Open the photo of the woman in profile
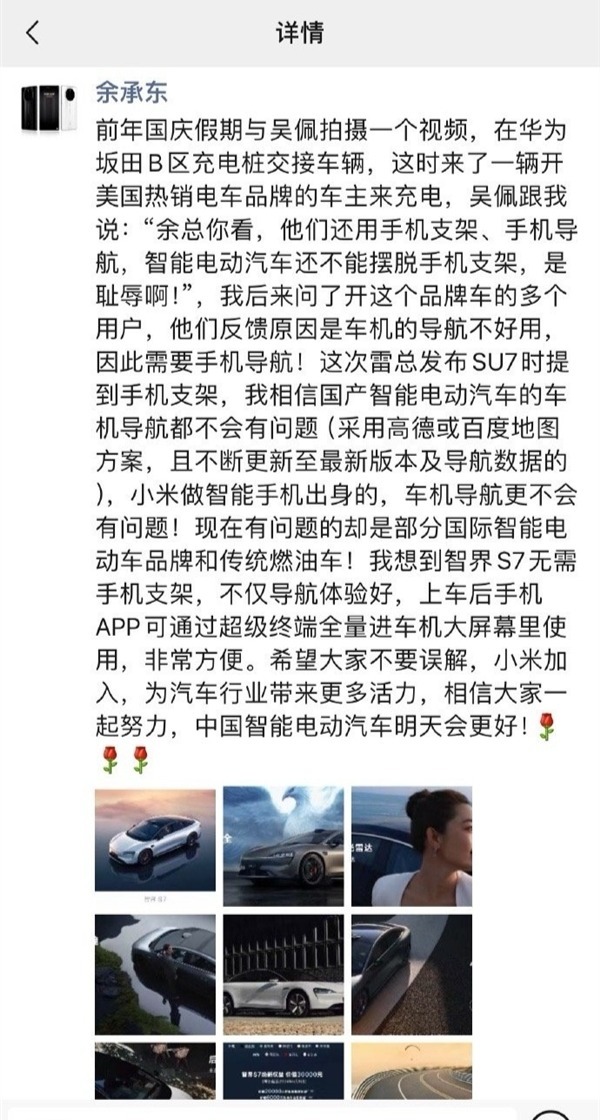The width and height of the screenshot is (600, 1120). pos(410,840)
